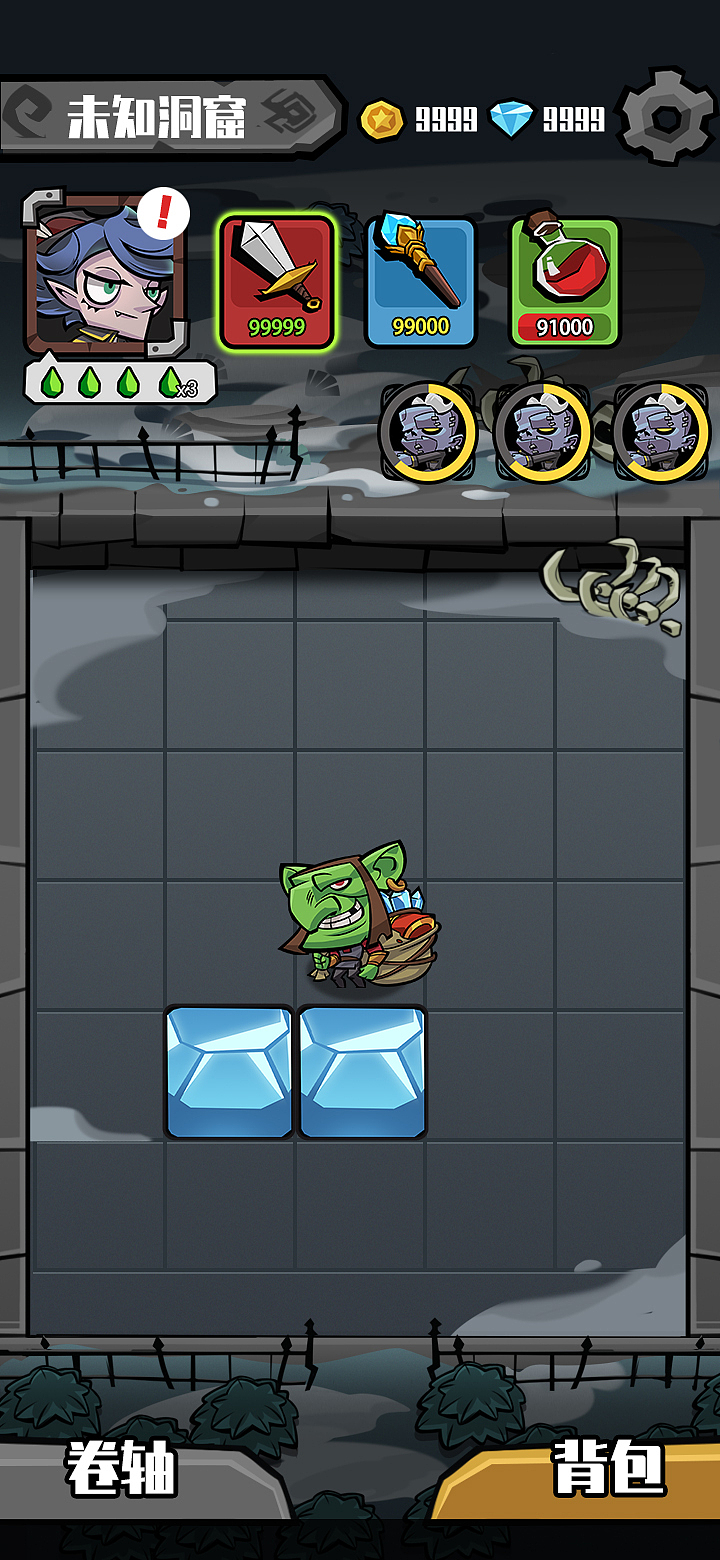Open the settings gear
The width and height of the screenshot is (720, 1560).
667,117
